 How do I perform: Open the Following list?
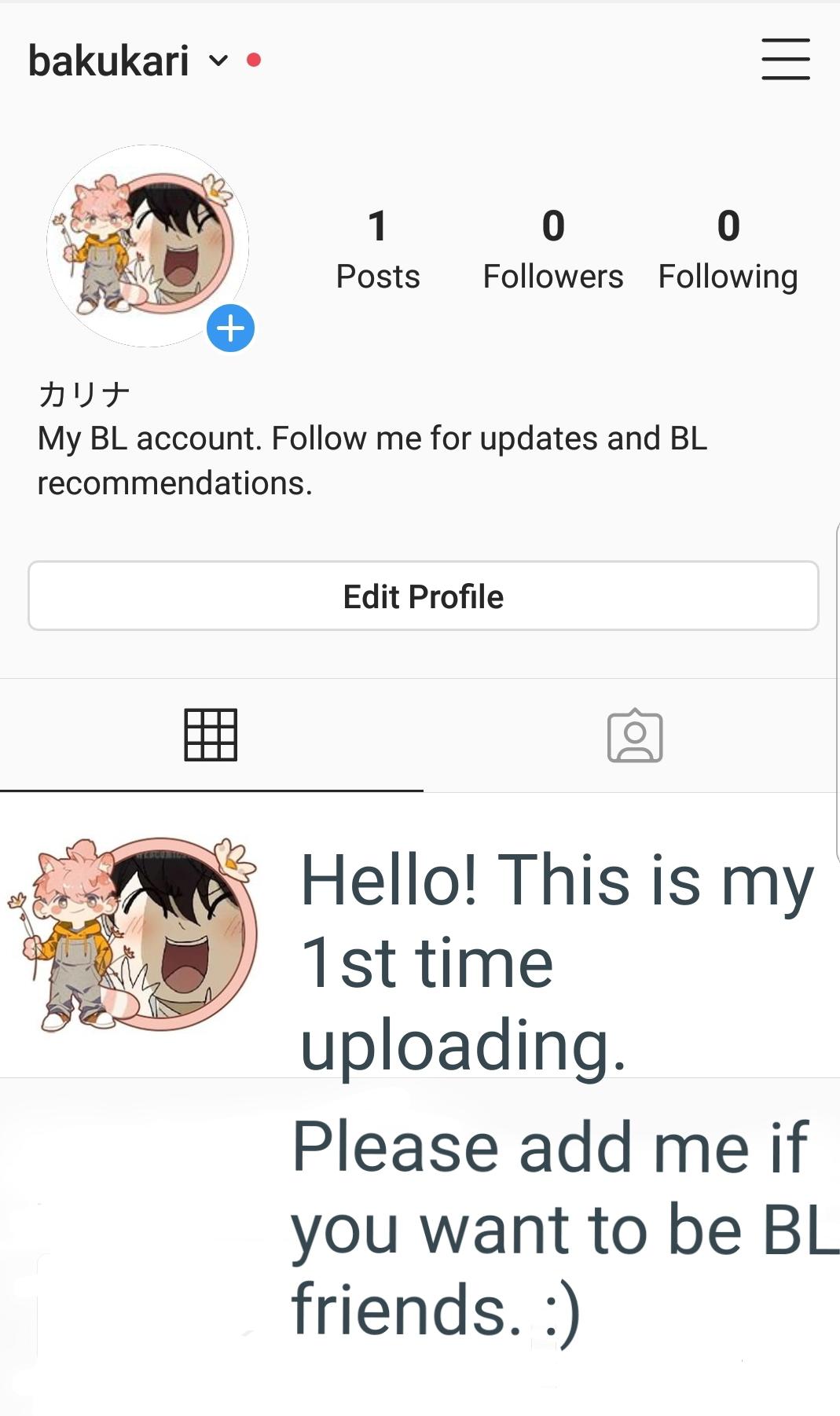pyautogui.click(x=728, y=250)
